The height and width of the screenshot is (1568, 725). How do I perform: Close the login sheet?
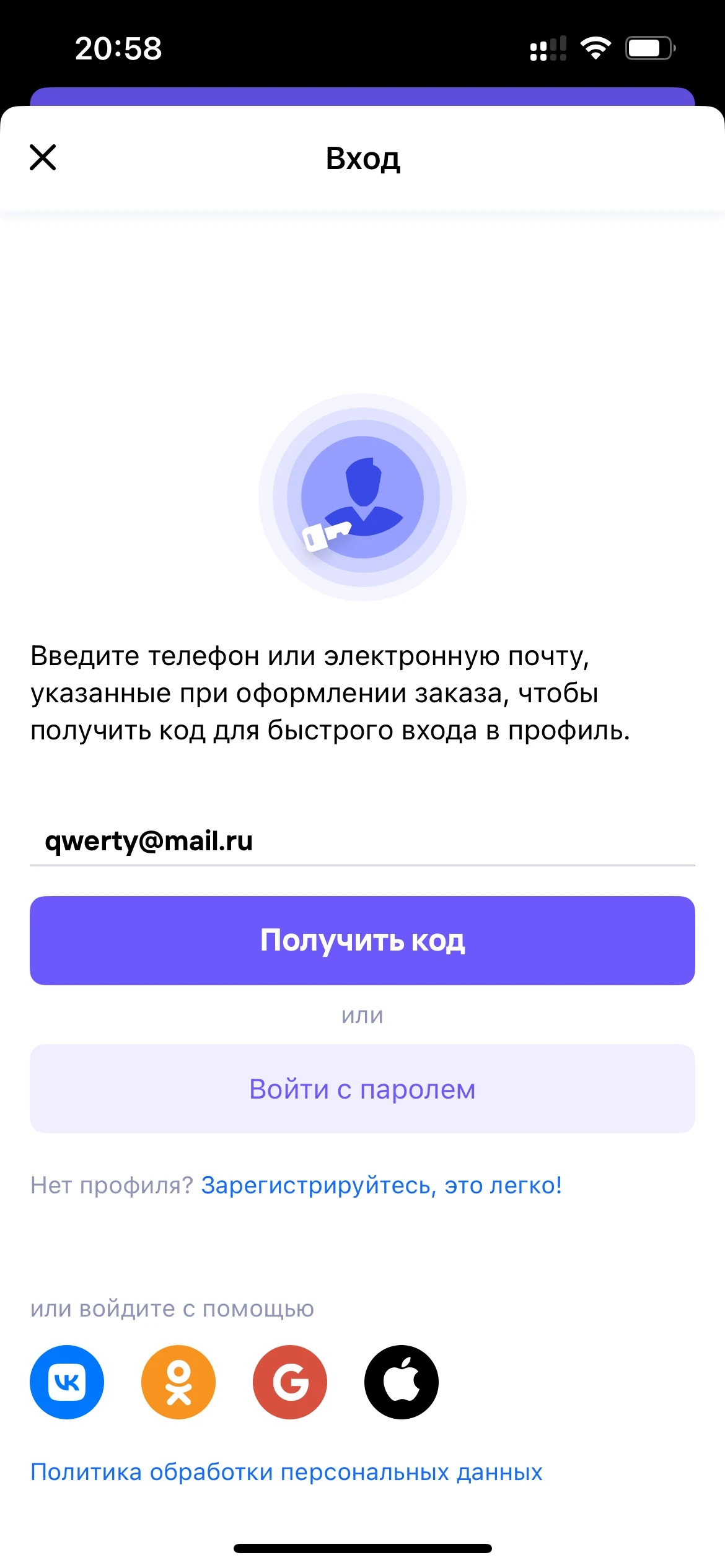click(x=43, y=157)
